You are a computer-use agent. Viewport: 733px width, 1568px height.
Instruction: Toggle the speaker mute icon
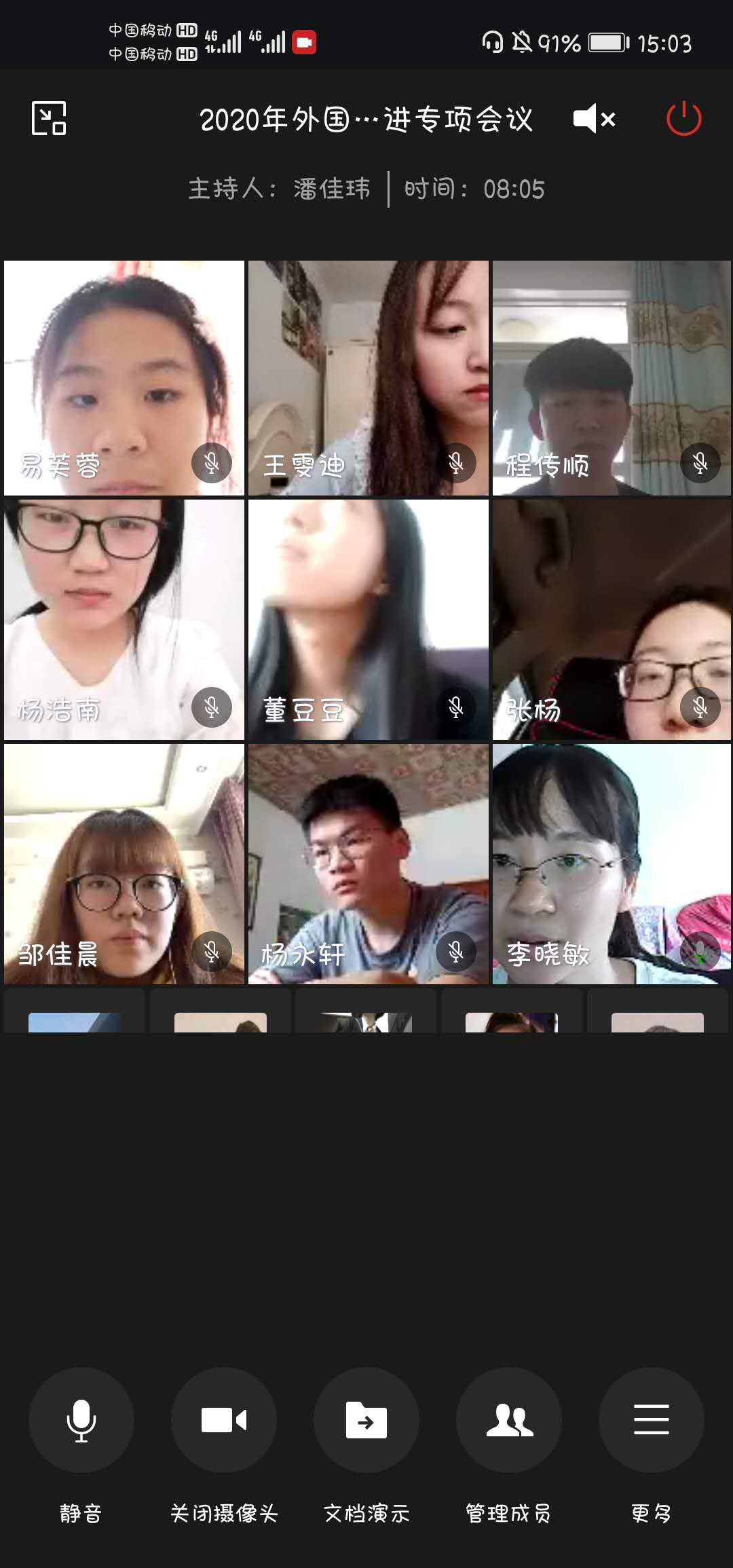[x=594, y=119]
